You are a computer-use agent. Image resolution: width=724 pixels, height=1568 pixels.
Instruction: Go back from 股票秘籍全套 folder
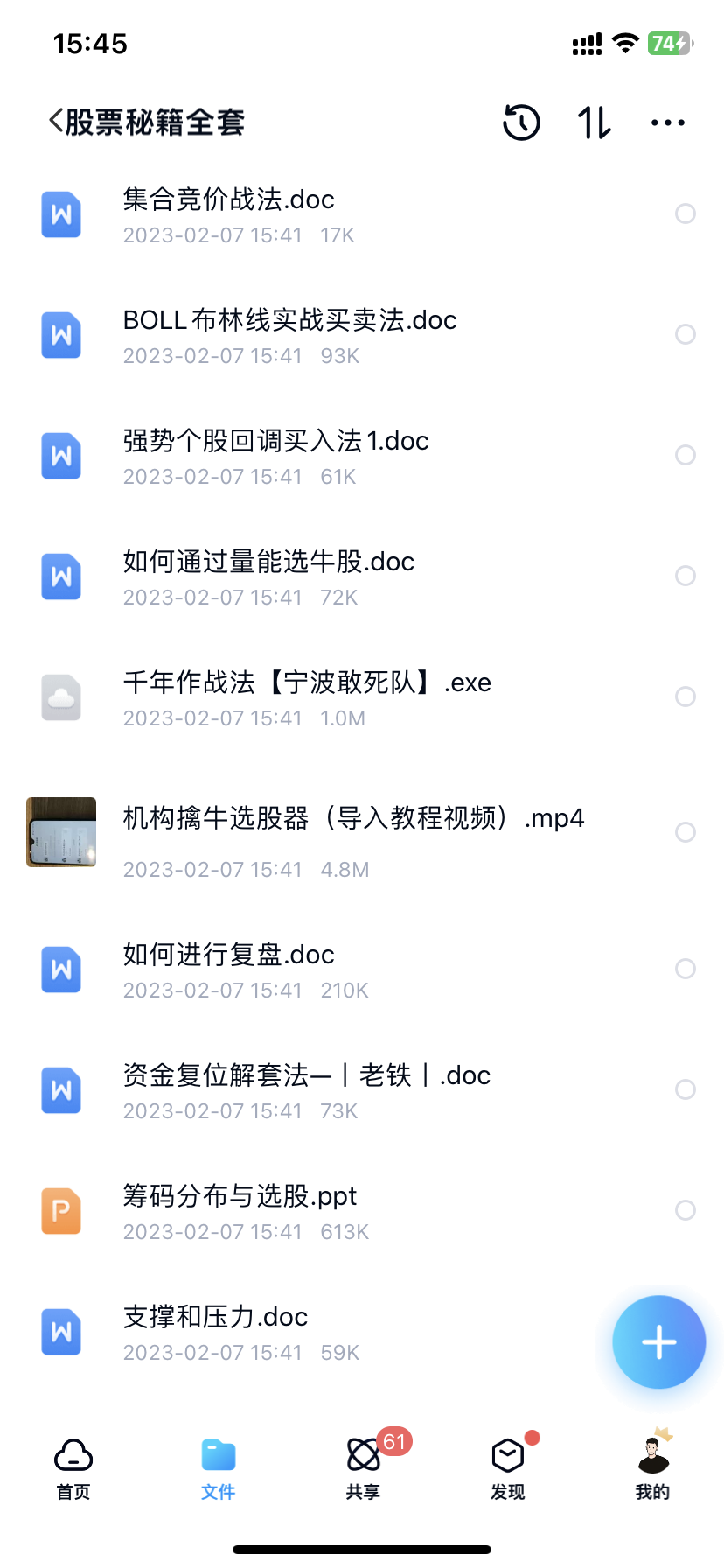[x=56, y=122]
